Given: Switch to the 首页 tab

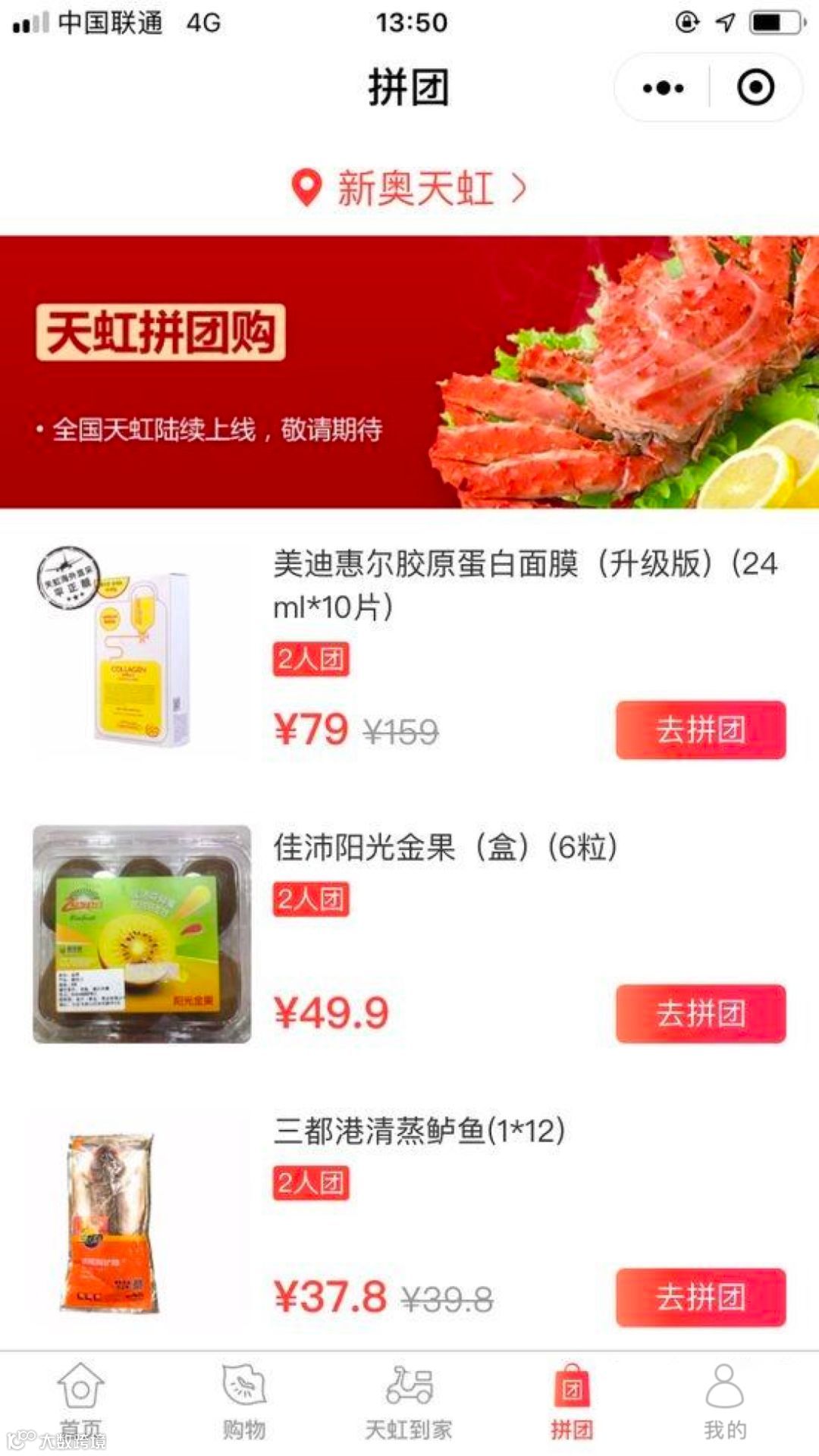Looking at the screenshot, I should [81, 1401].
